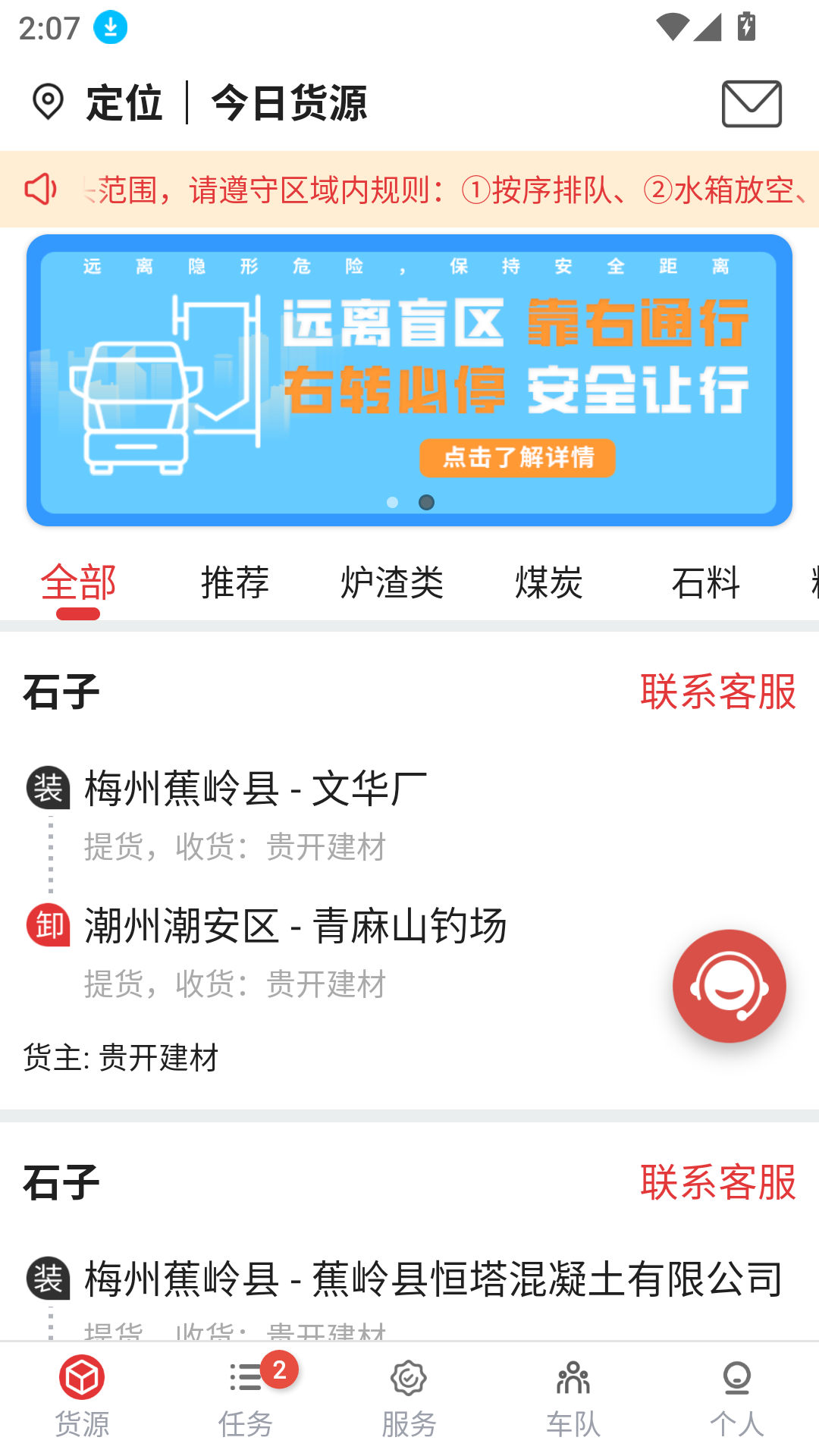819x1456 pixels.
Task: Click the 装 marker on 蕉岭县恒塔混凝土 listing
Action: (49, 1276)
